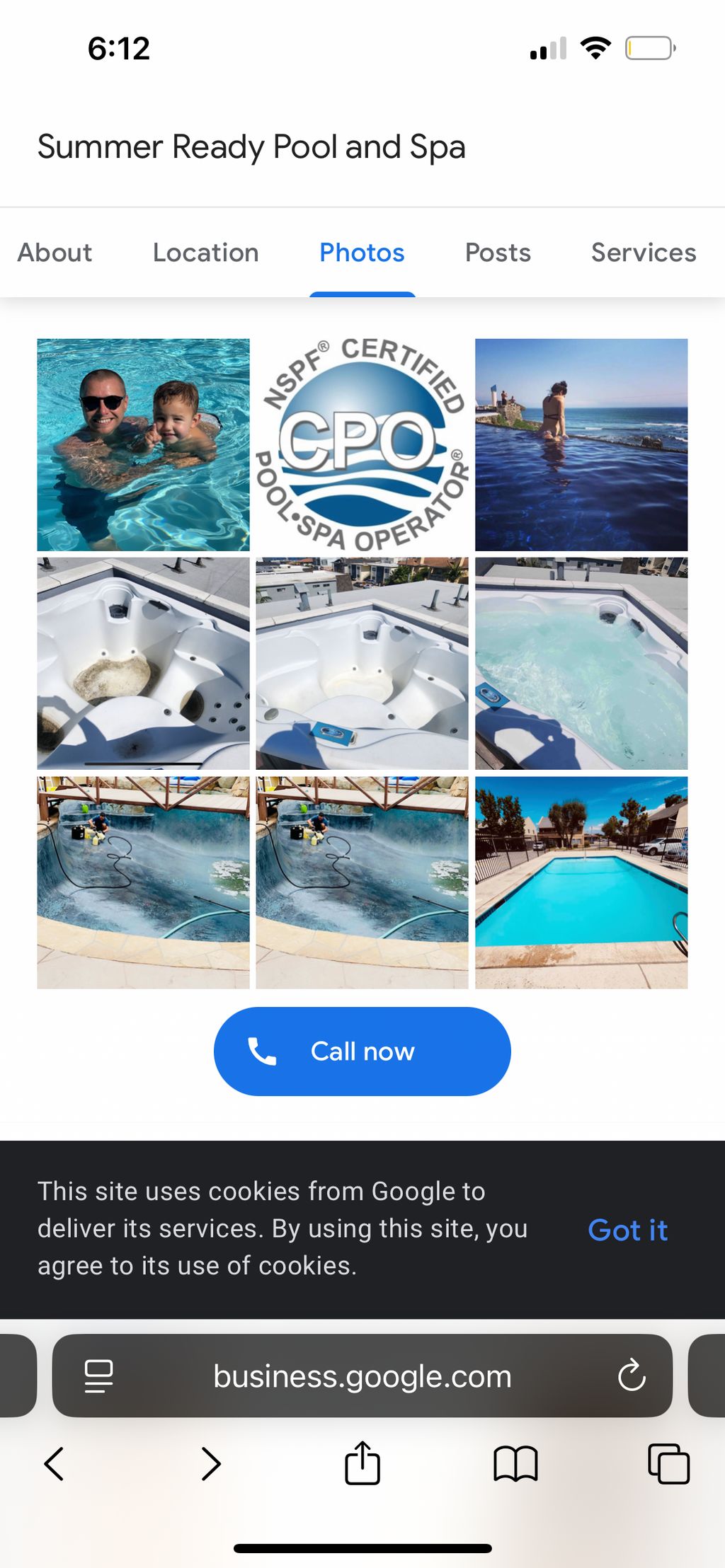Tap the business.google.com address bar
This screenshot has height=1568, width=725.
click(x=362, y=1376)
